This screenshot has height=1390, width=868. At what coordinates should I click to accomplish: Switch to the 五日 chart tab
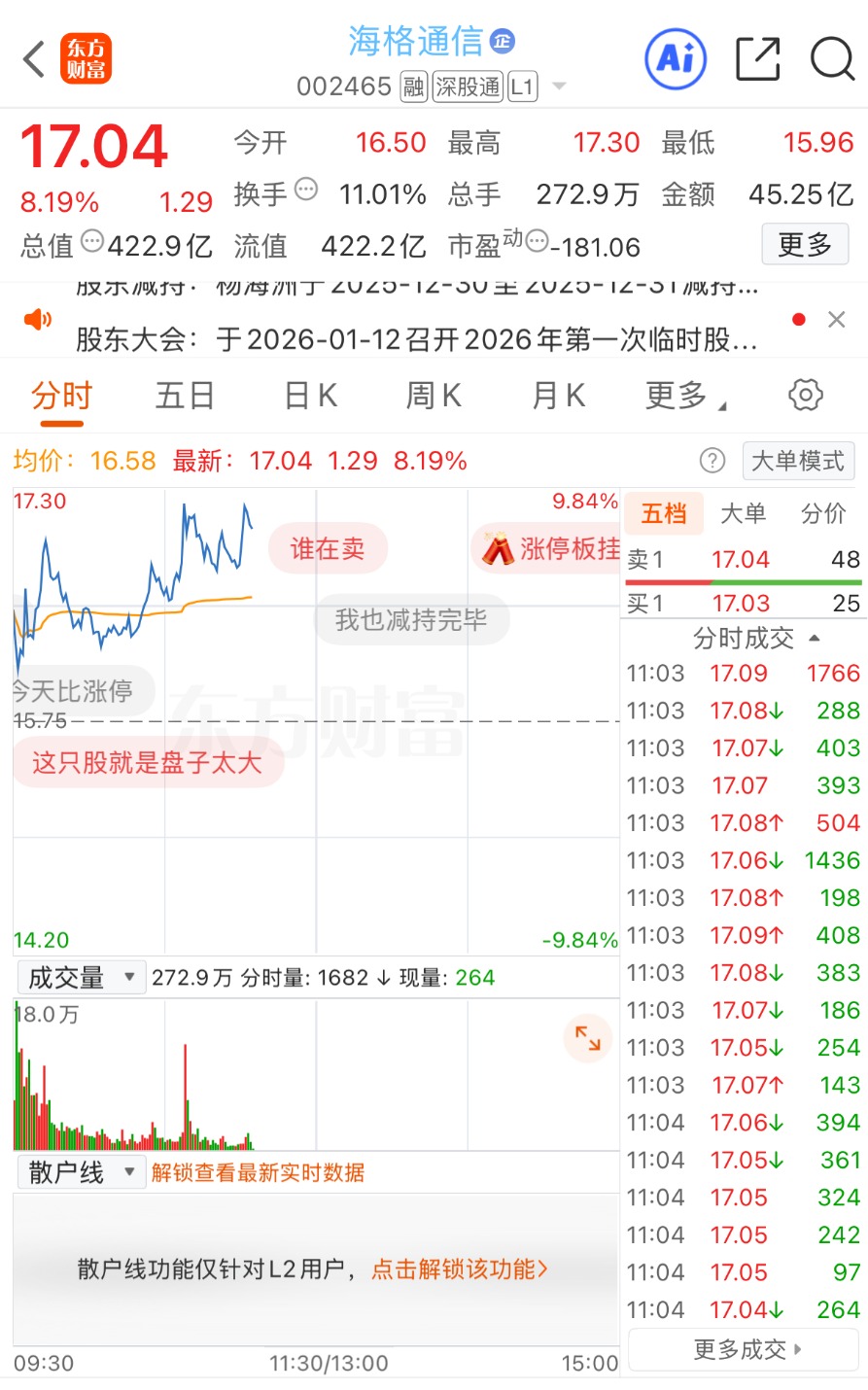(185, 396)
